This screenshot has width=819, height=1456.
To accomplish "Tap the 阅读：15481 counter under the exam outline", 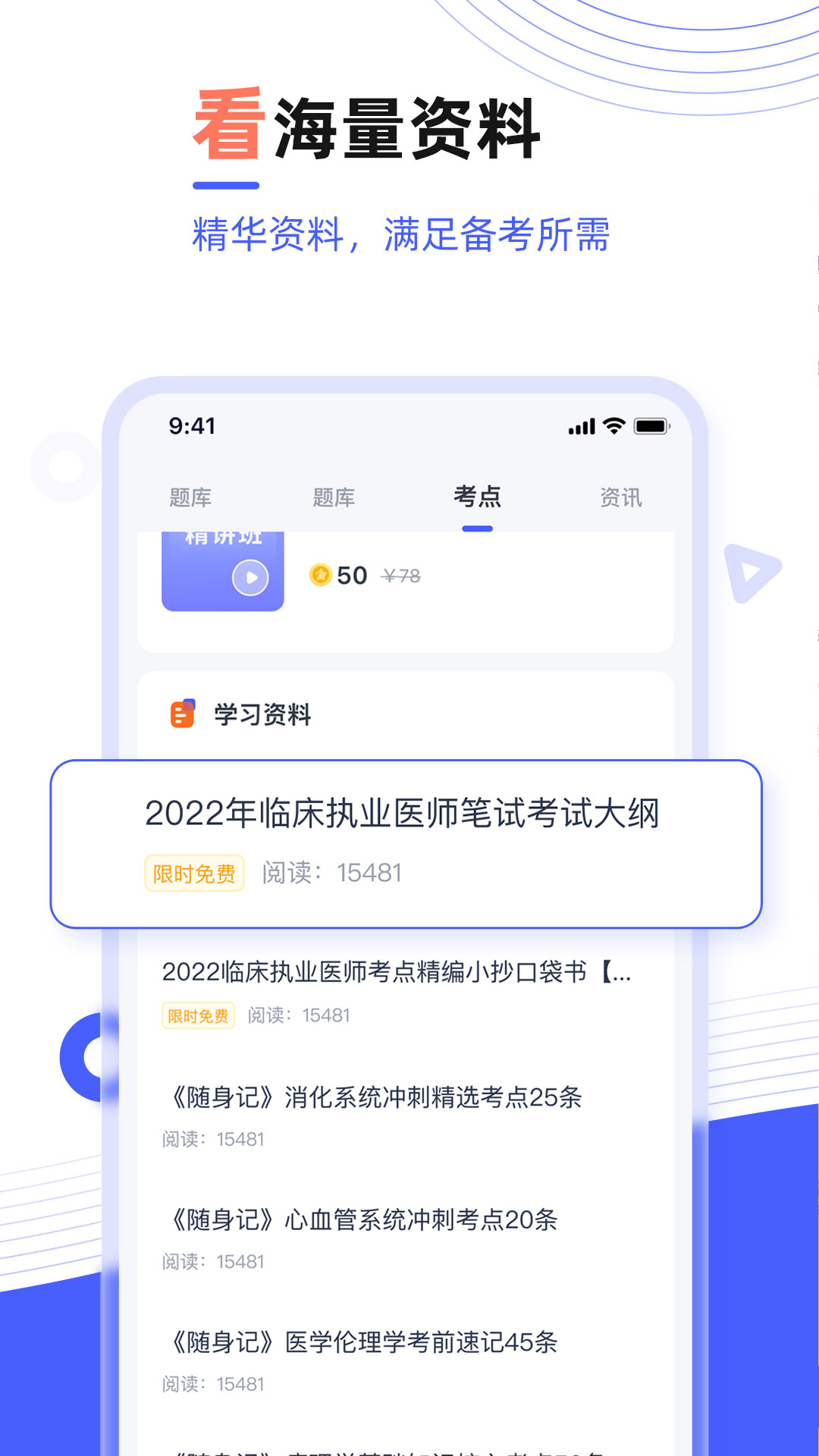I will click(x=333, y=872).
